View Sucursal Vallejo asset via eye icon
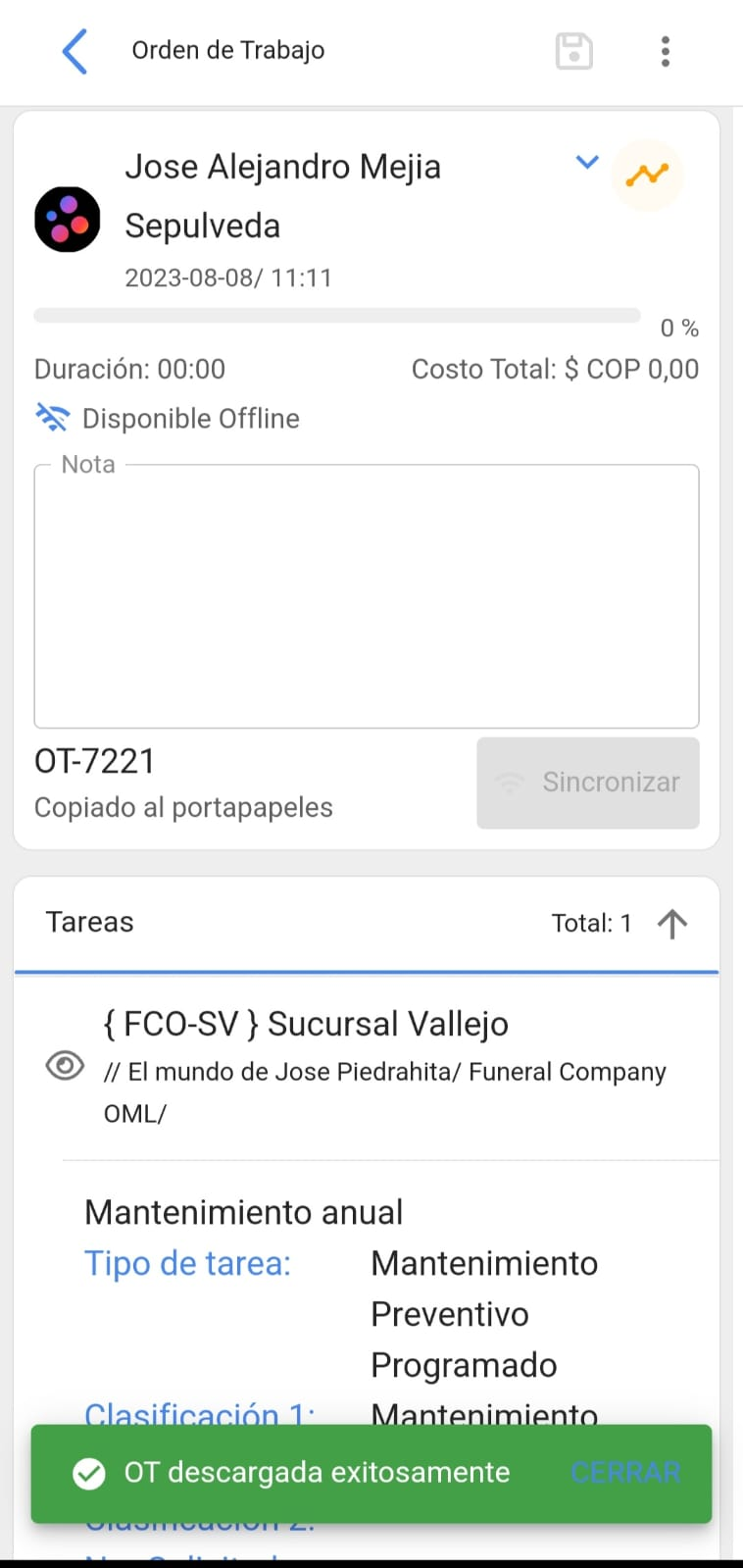The image size is (743, 1568). [x=65, y=1066]
